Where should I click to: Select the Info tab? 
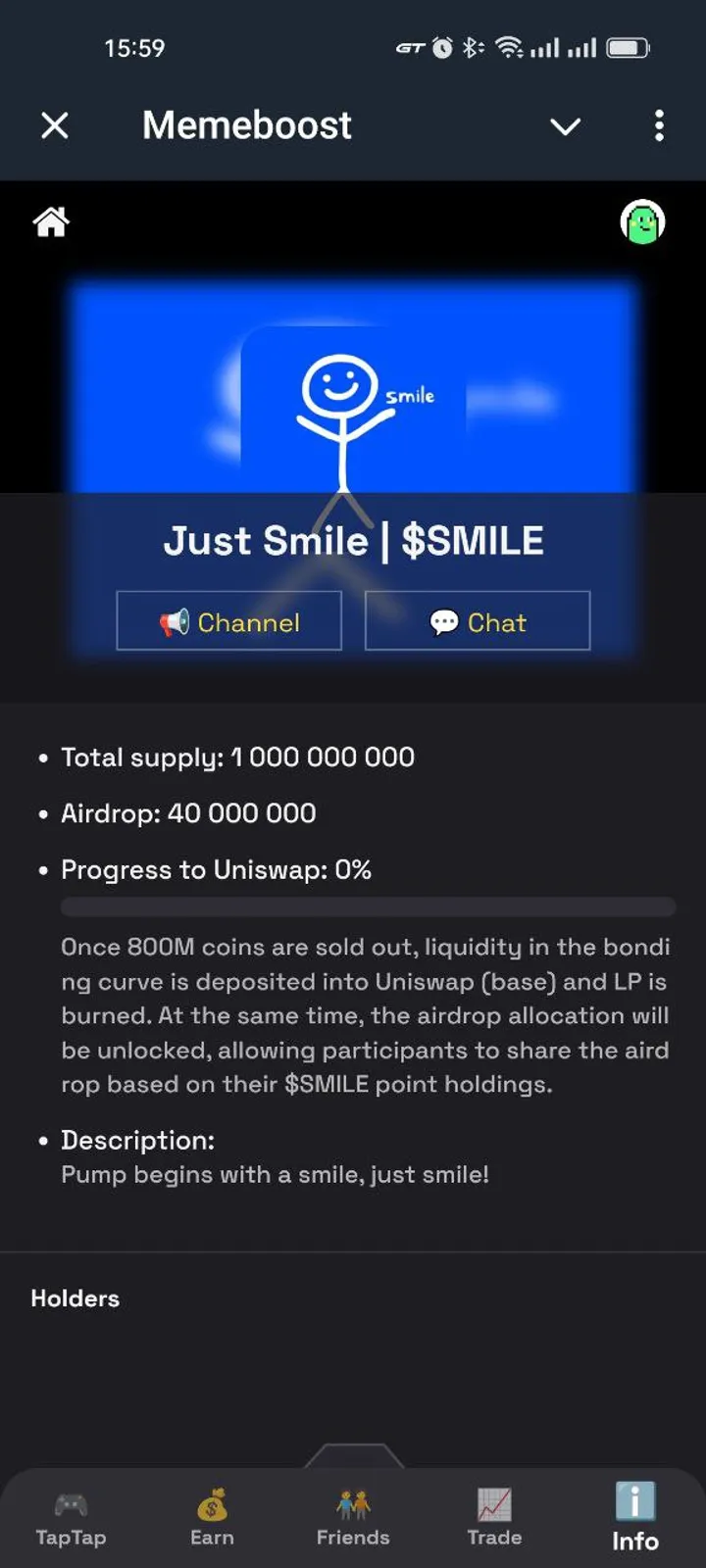coord(635,1518)
